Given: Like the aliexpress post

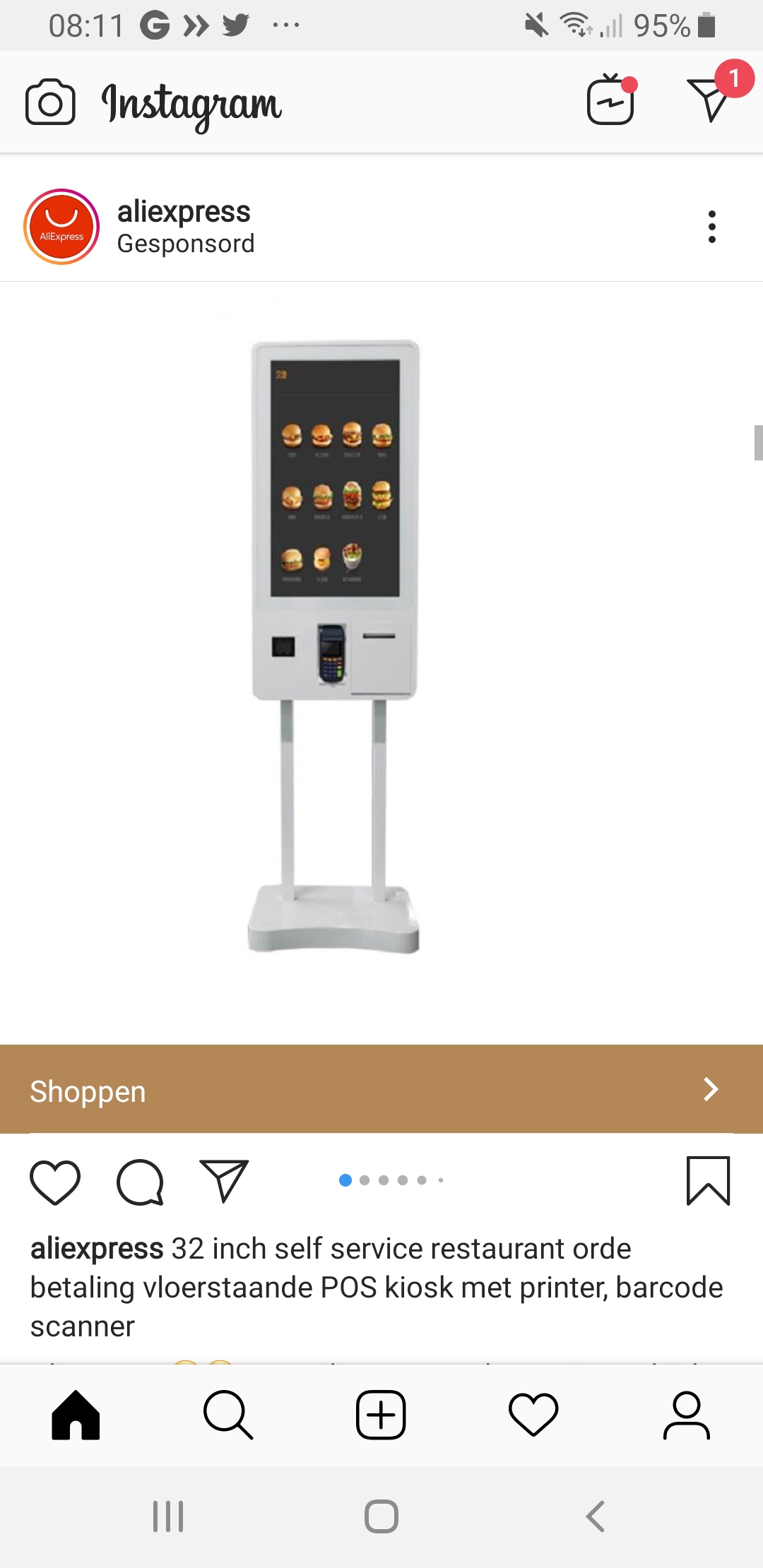Looking at the screenshot, I should click(55, 1182).
